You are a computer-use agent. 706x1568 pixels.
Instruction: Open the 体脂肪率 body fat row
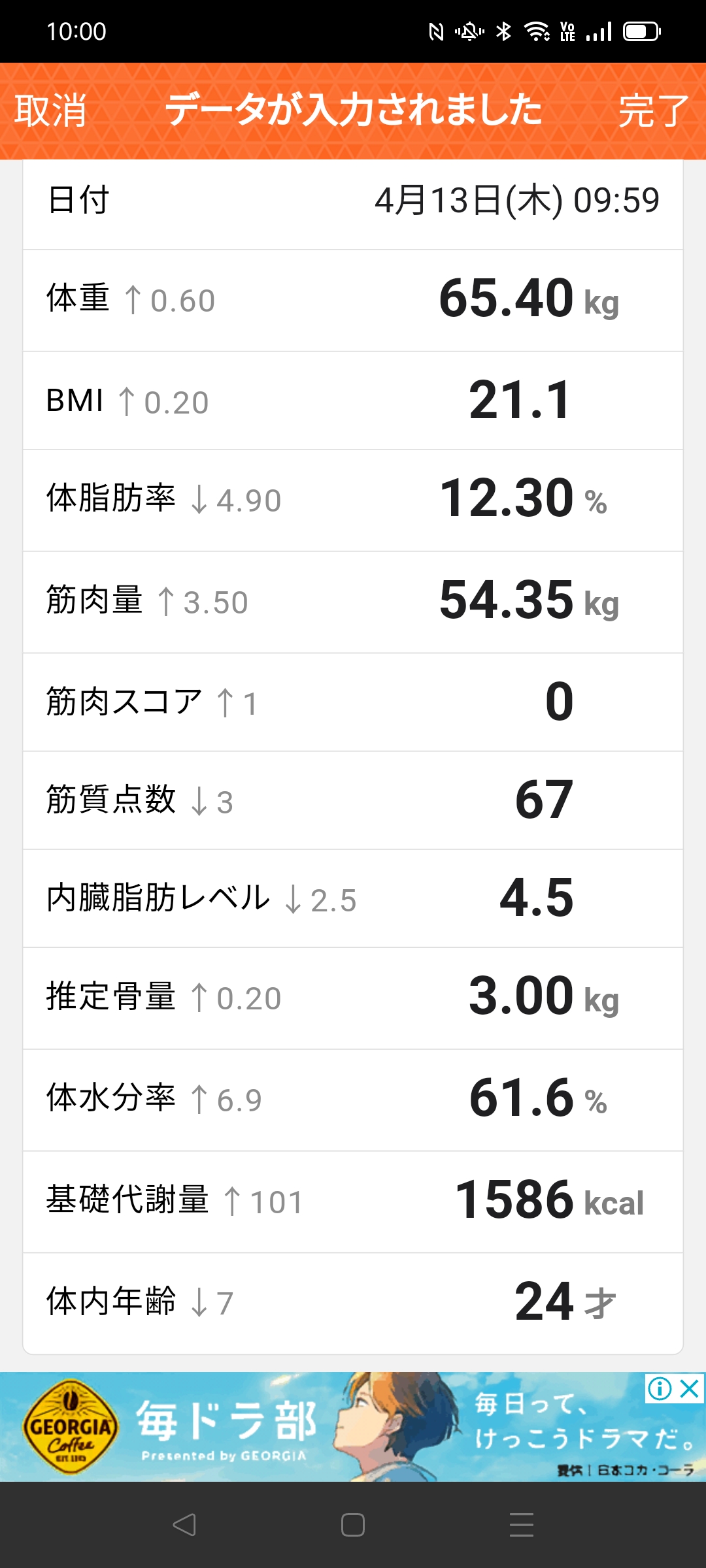(353, 500)
